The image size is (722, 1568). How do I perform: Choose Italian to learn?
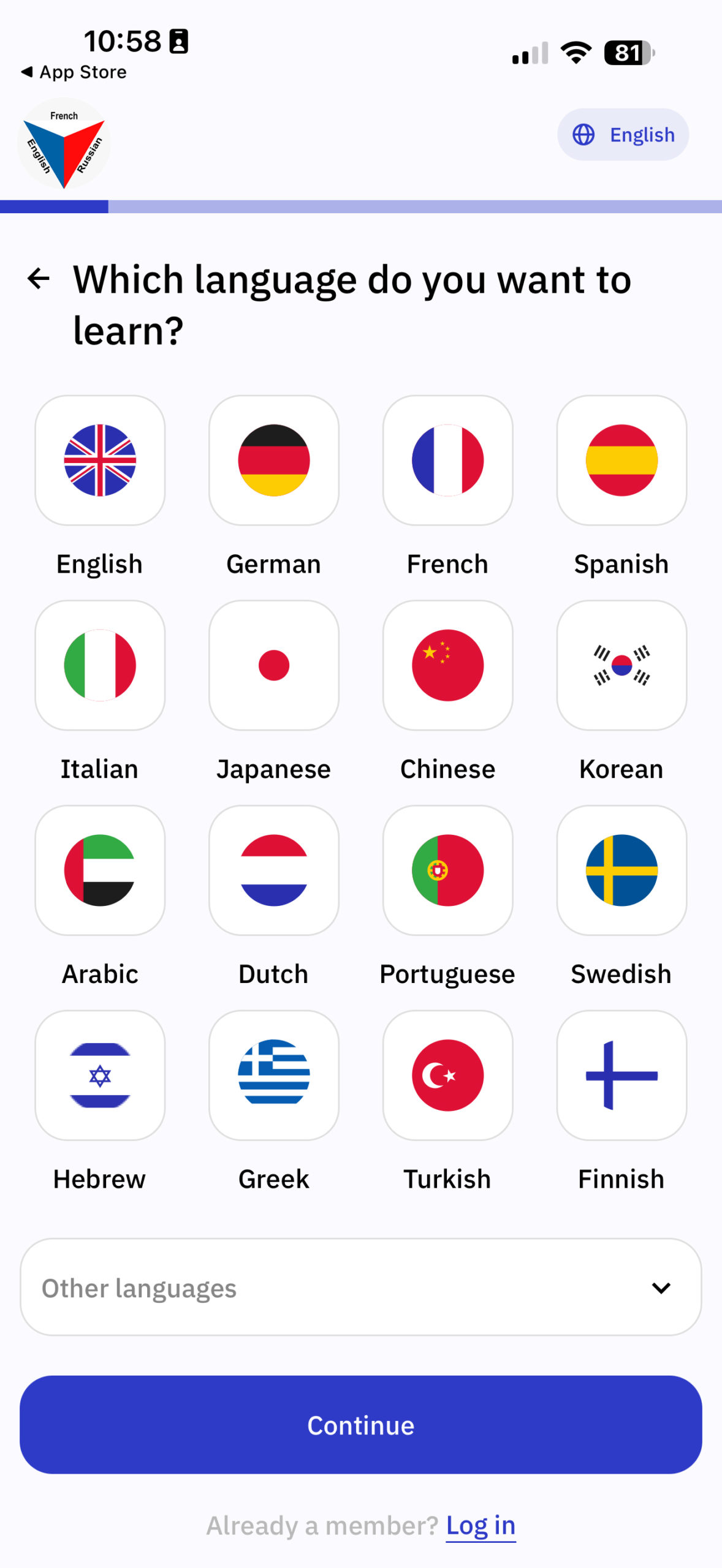100,665
